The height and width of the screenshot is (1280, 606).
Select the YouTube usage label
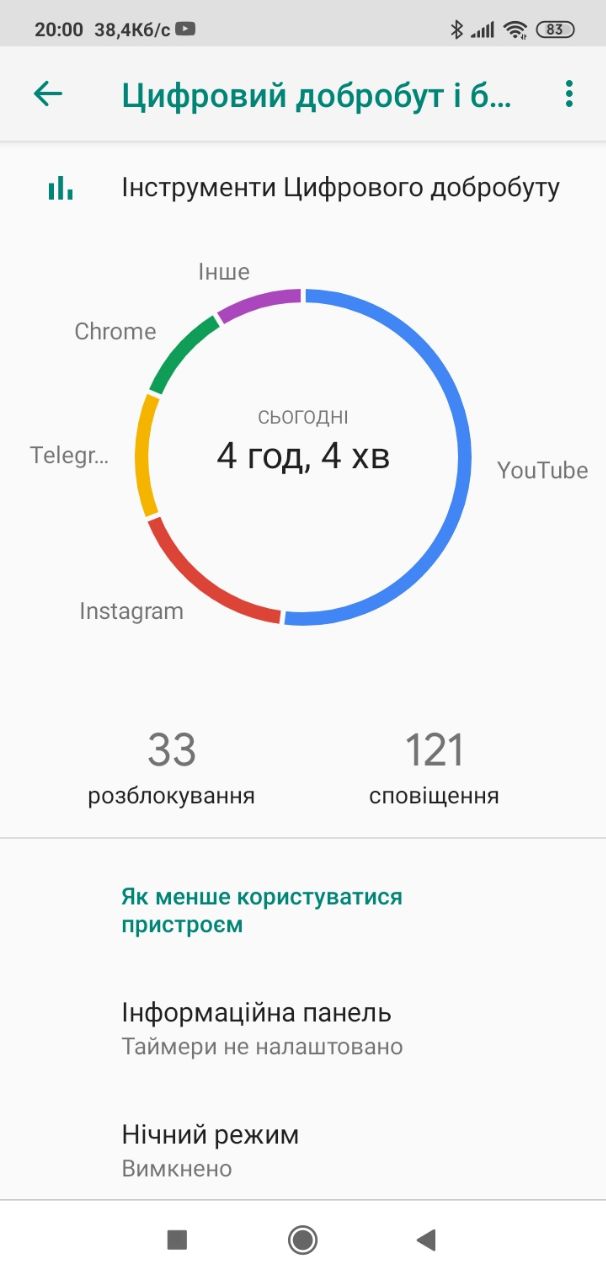(x=542, y=470)
